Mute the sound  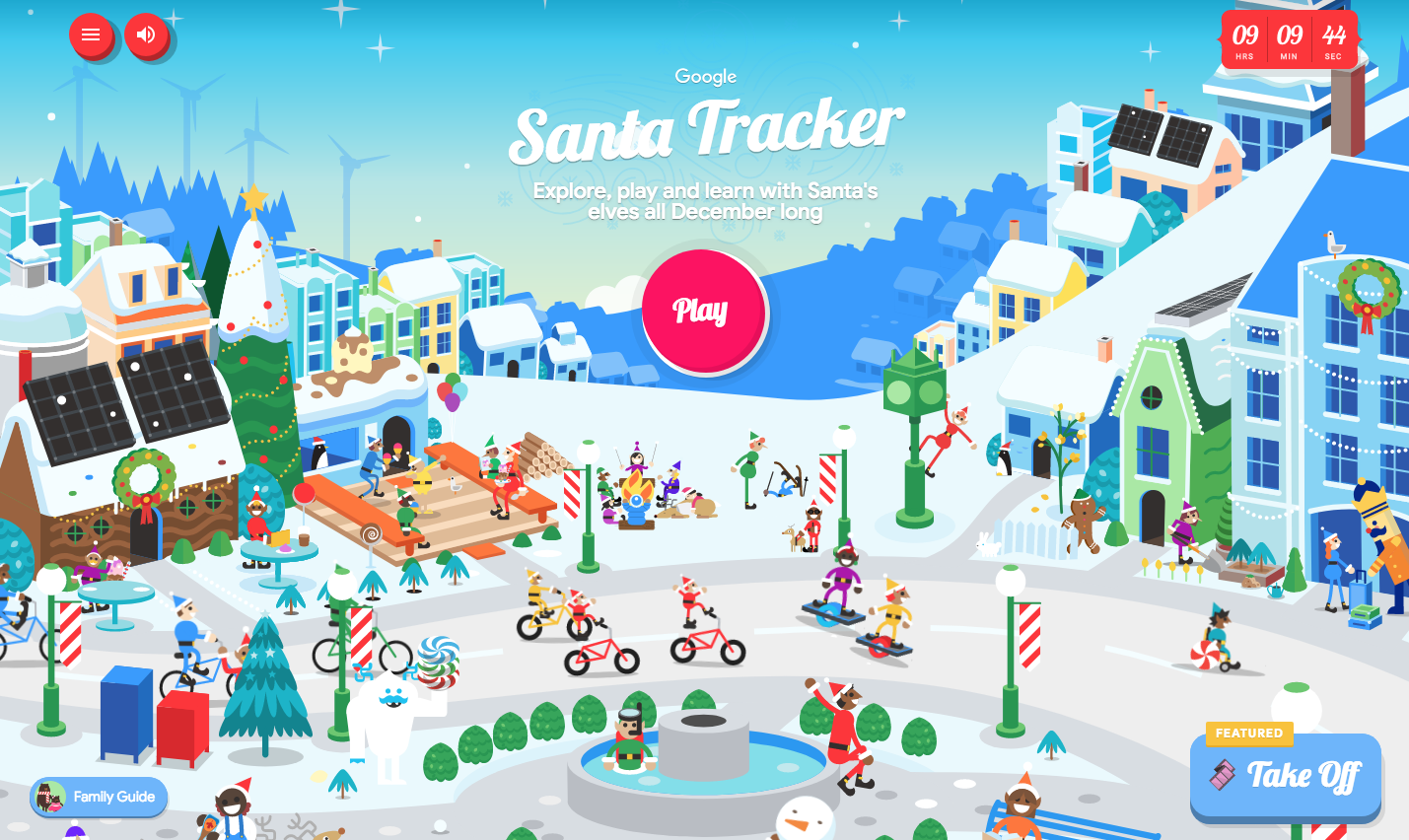[x=146, y=35]
